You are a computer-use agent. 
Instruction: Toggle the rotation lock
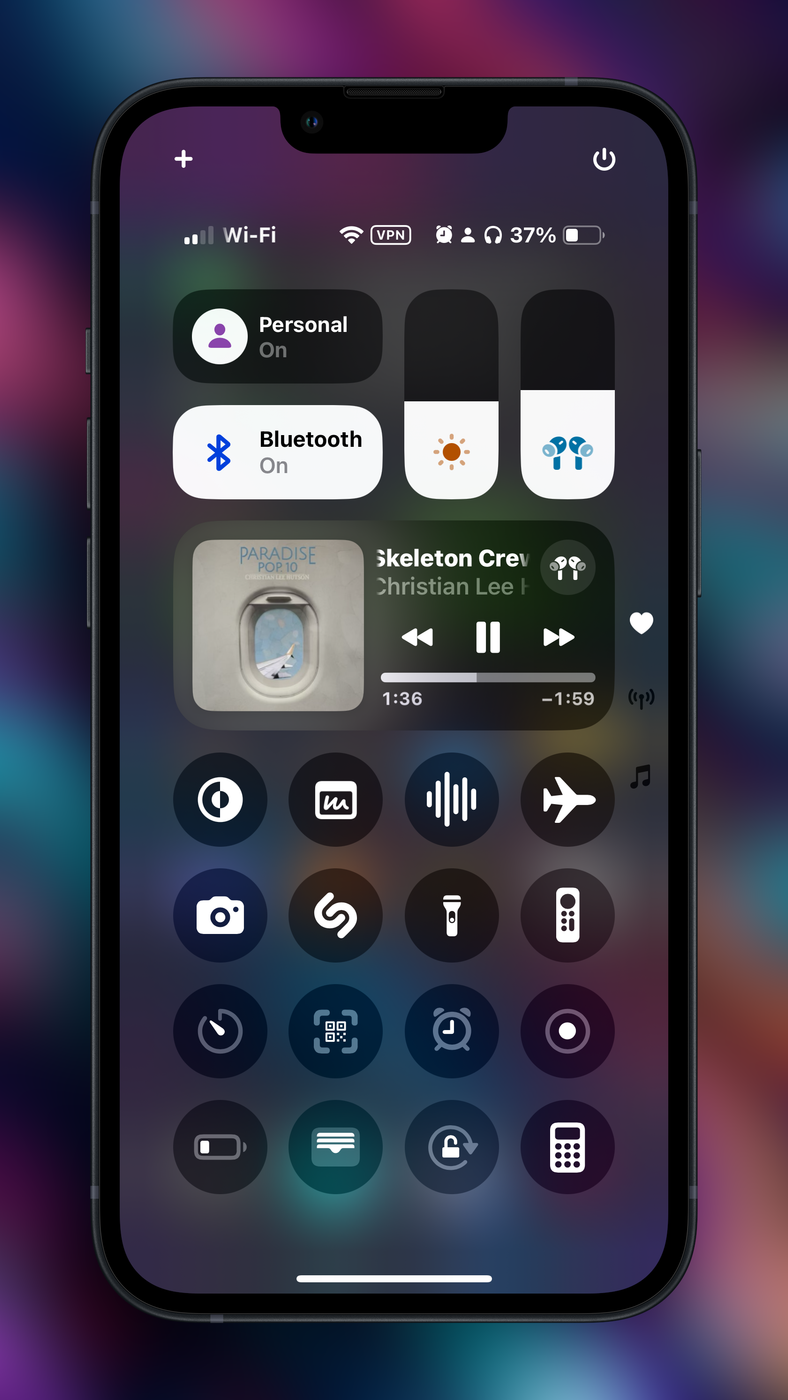pos(451,1147)
